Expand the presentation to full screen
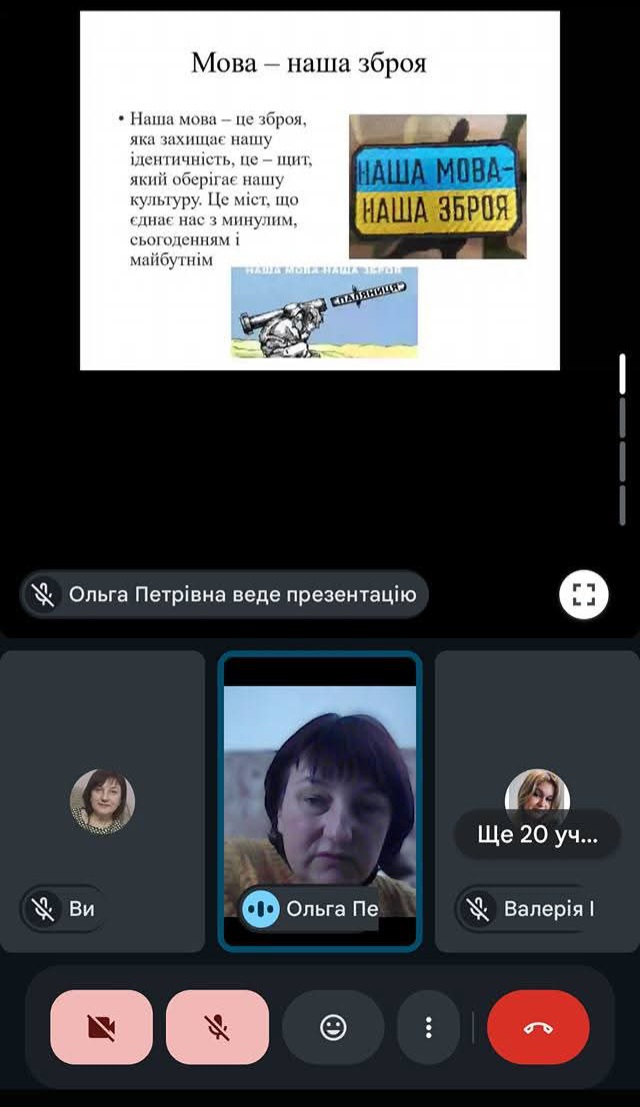 click(x=584, y=596)
